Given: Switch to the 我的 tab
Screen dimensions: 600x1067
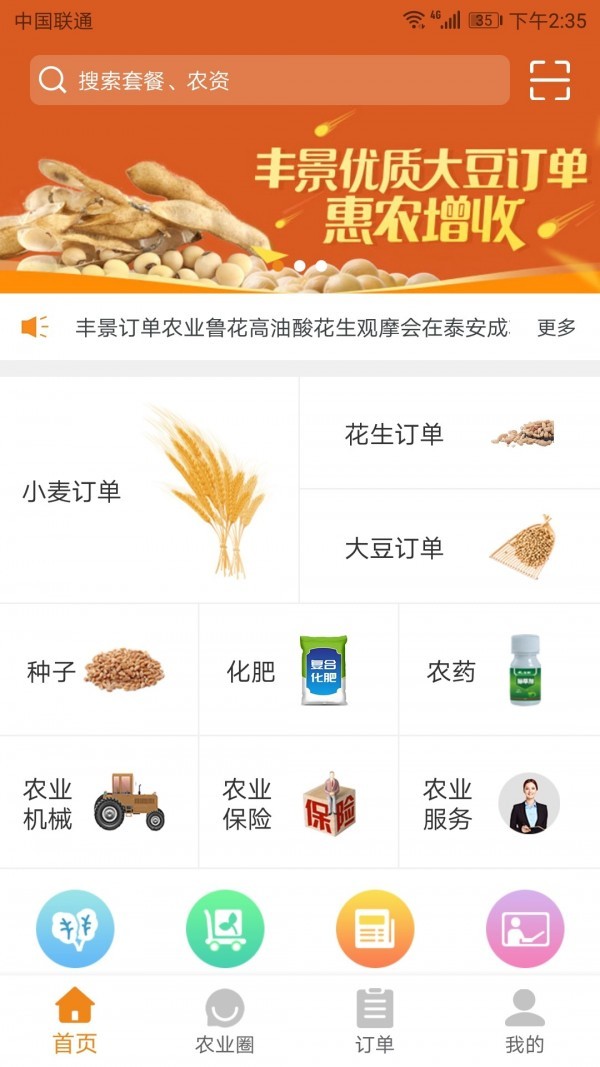Looking at the screenshot, I should (524, 1021).
